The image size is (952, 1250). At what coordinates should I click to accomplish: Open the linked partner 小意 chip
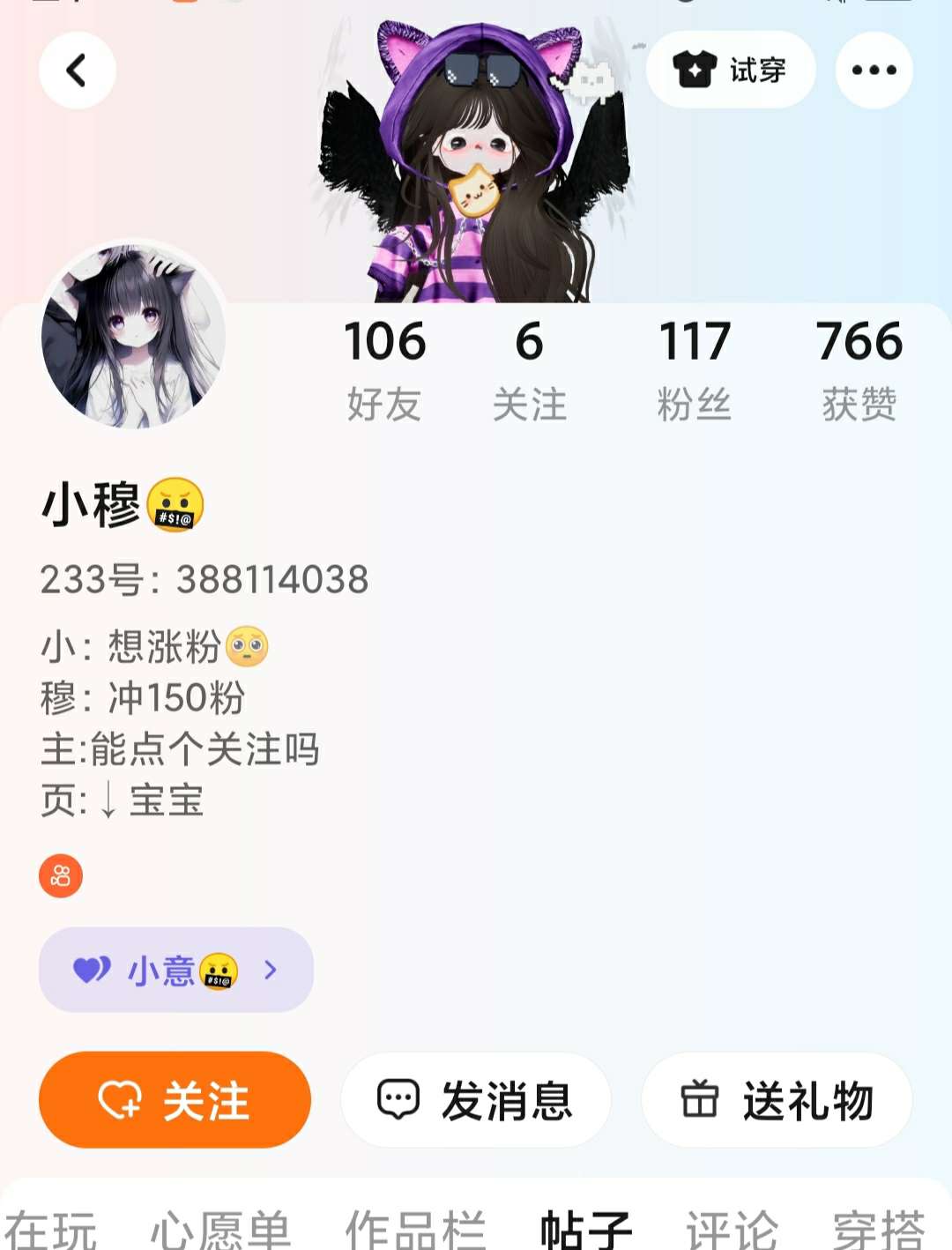pos(176,970)
